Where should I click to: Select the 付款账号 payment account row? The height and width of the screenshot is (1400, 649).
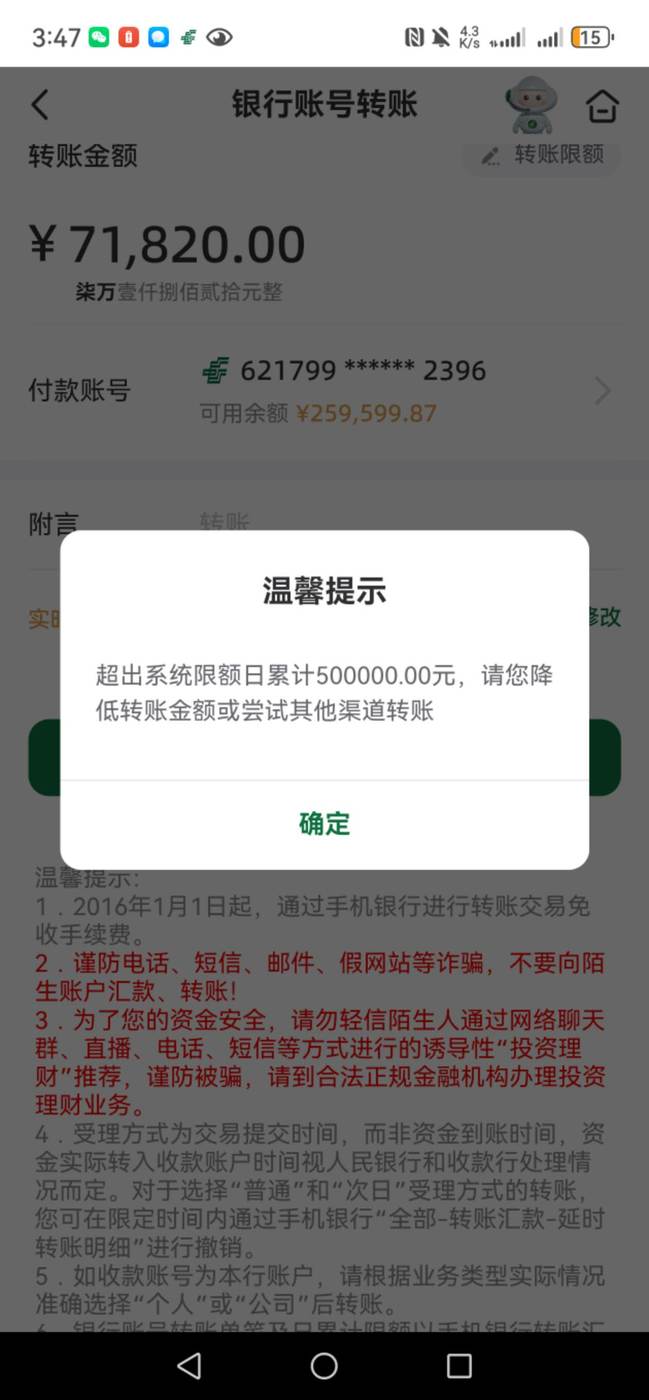coord(324,390)
